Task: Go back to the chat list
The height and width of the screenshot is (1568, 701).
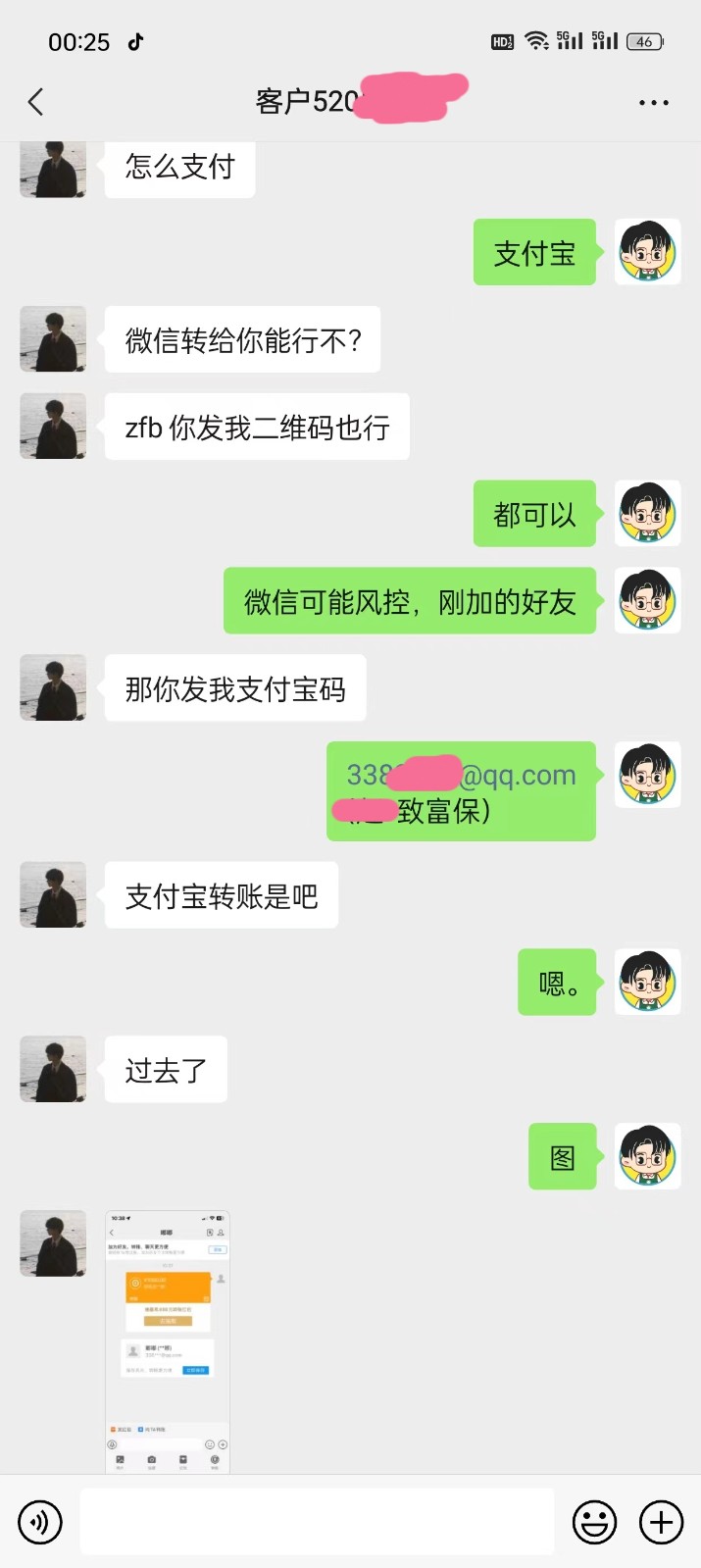Action: [36, 102]
